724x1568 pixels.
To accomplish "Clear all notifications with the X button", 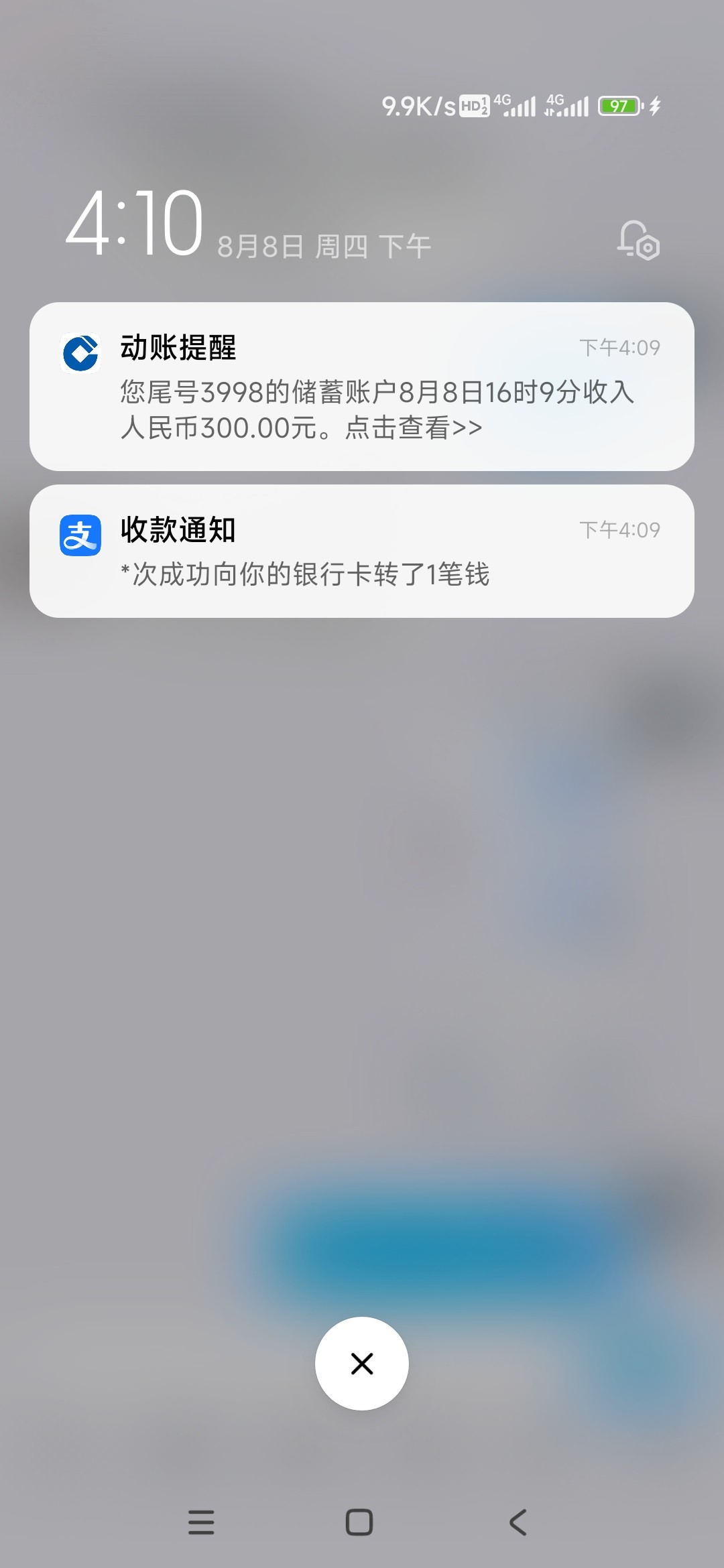I will pos(362,1364).
